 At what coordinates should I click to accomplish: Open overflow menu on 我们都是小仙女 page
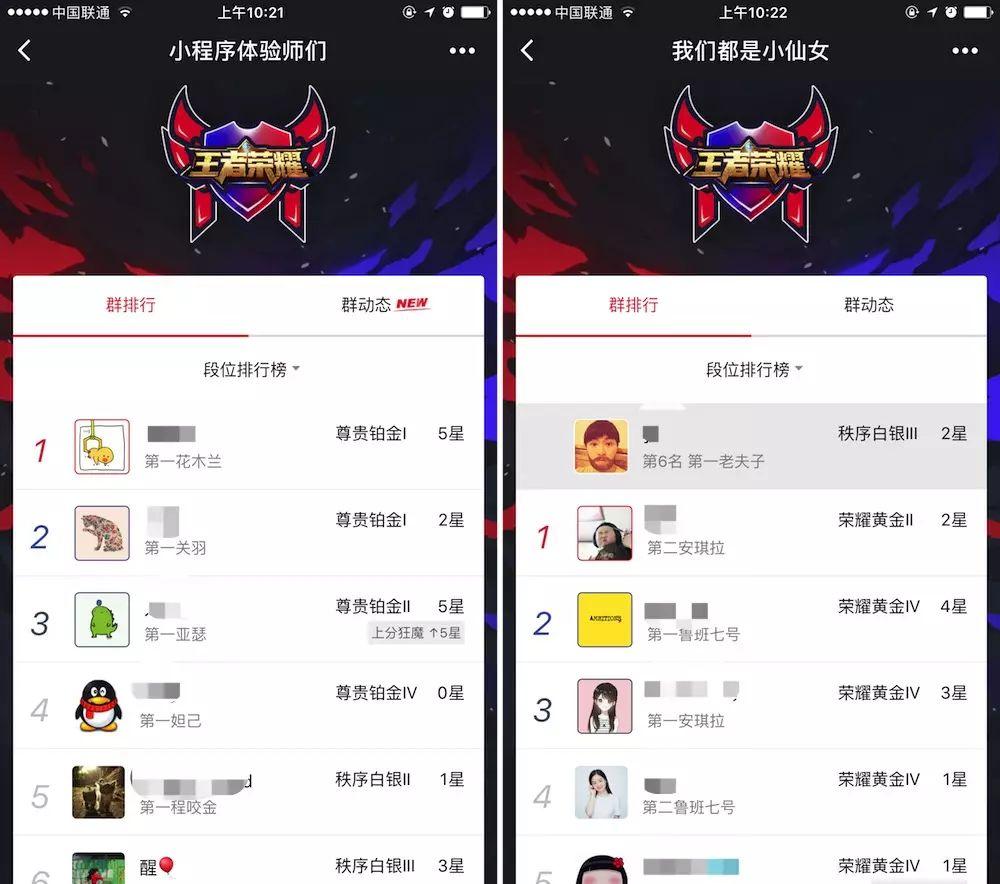point(964,51)
